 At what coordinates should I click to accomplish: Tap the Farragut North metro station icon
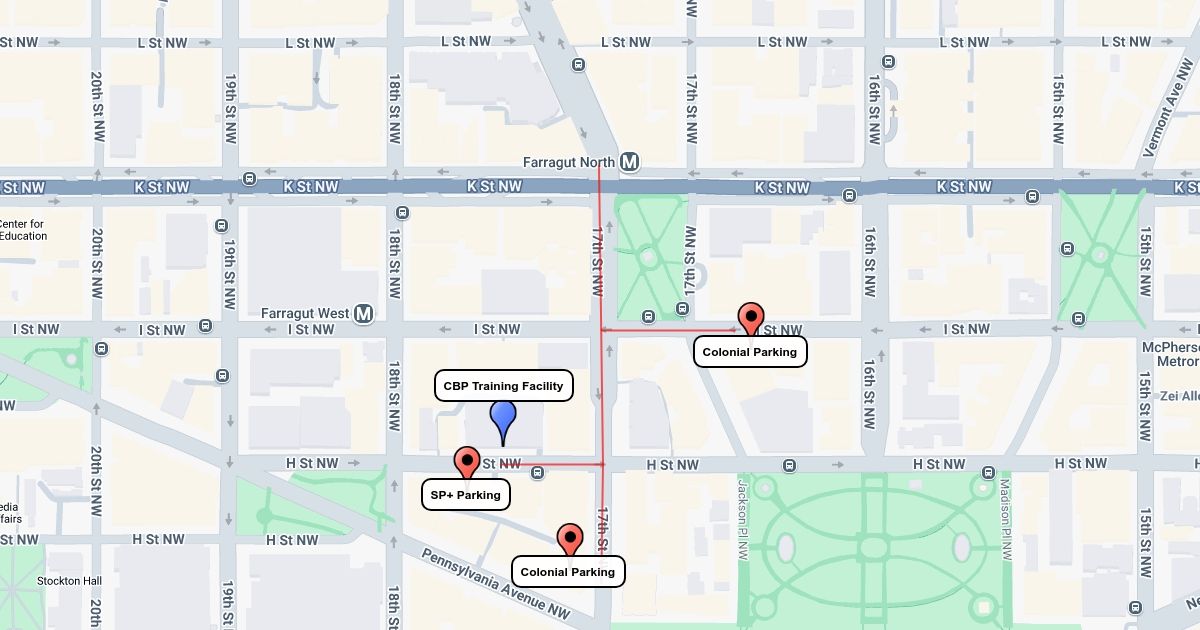629,162
